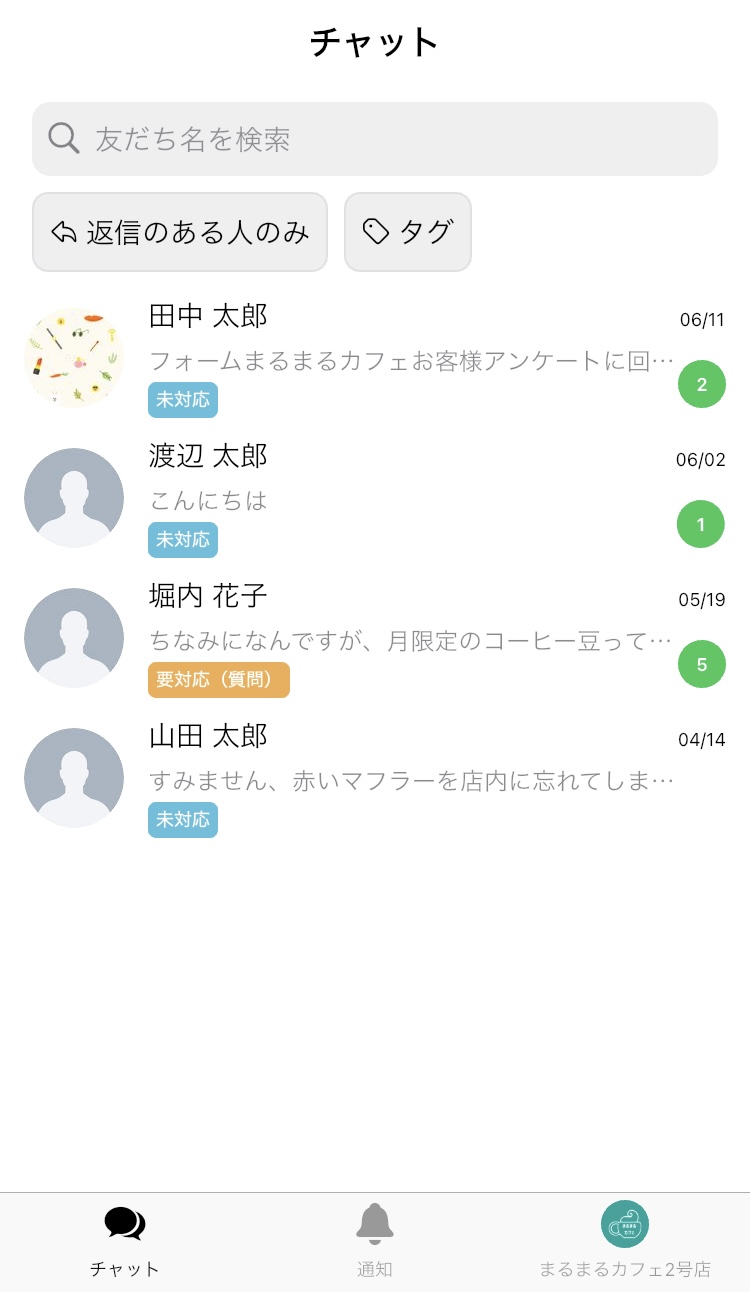Toggle the 未対応 status on 田中 太郎's chat
Image resolution: width=750 pixels, height=1292 pixels.
(x=182, y=400)
